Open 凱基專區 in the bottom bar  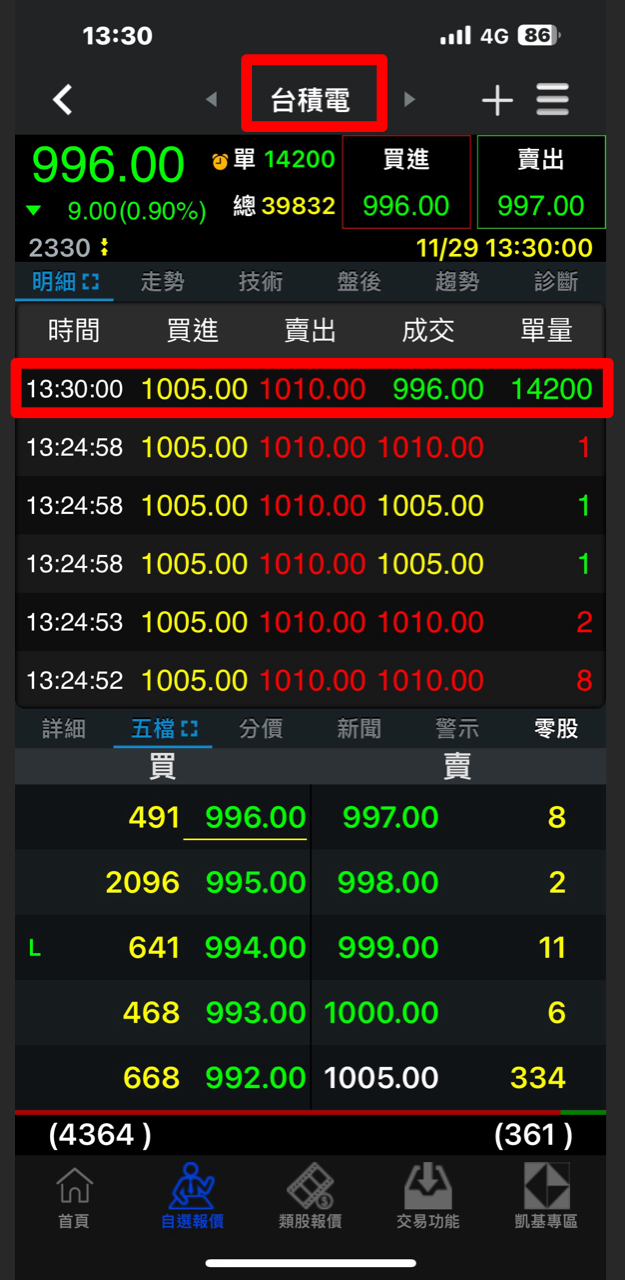coord(547,1196)
